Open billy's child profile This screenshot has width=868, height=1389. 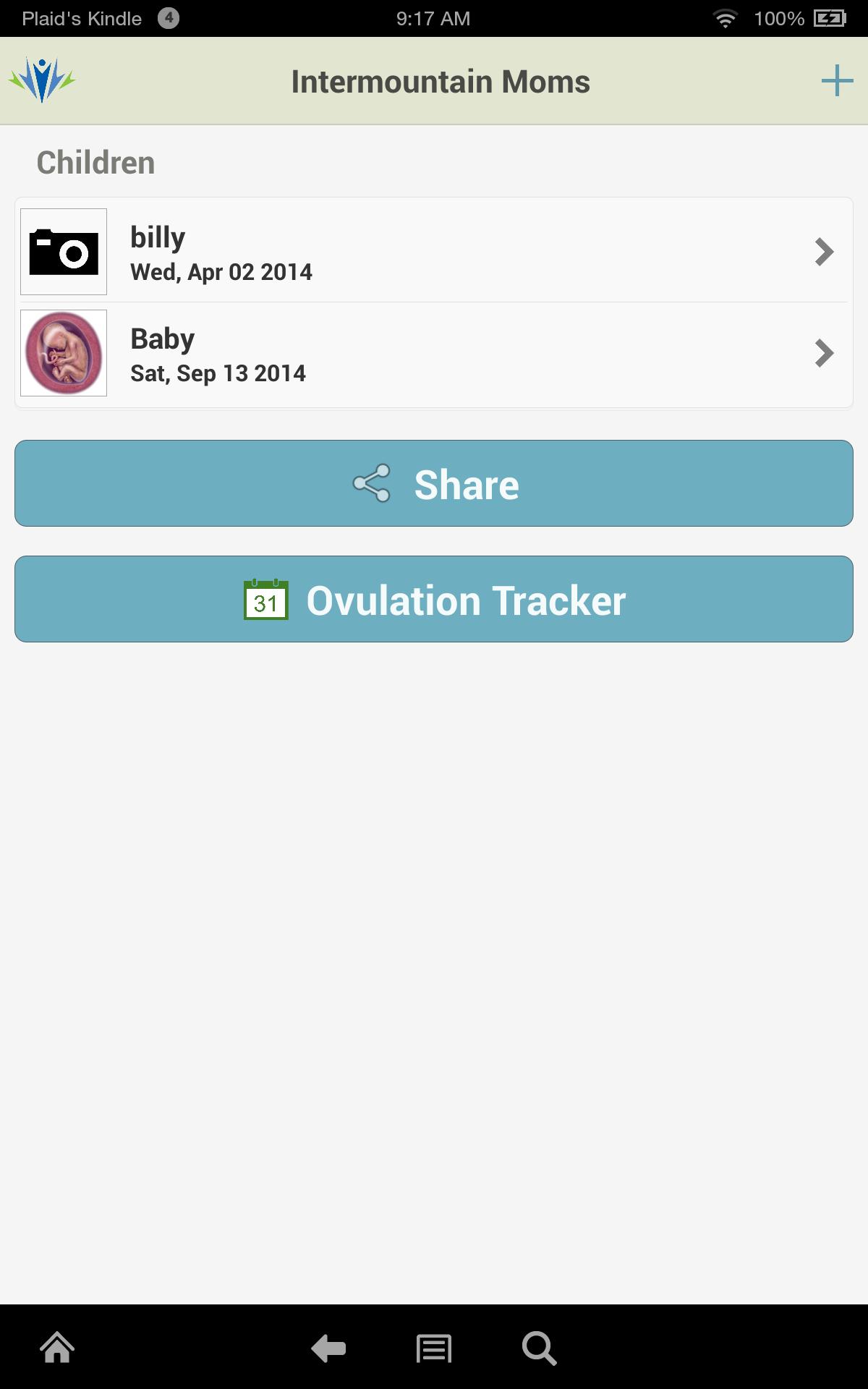point(434,252)
